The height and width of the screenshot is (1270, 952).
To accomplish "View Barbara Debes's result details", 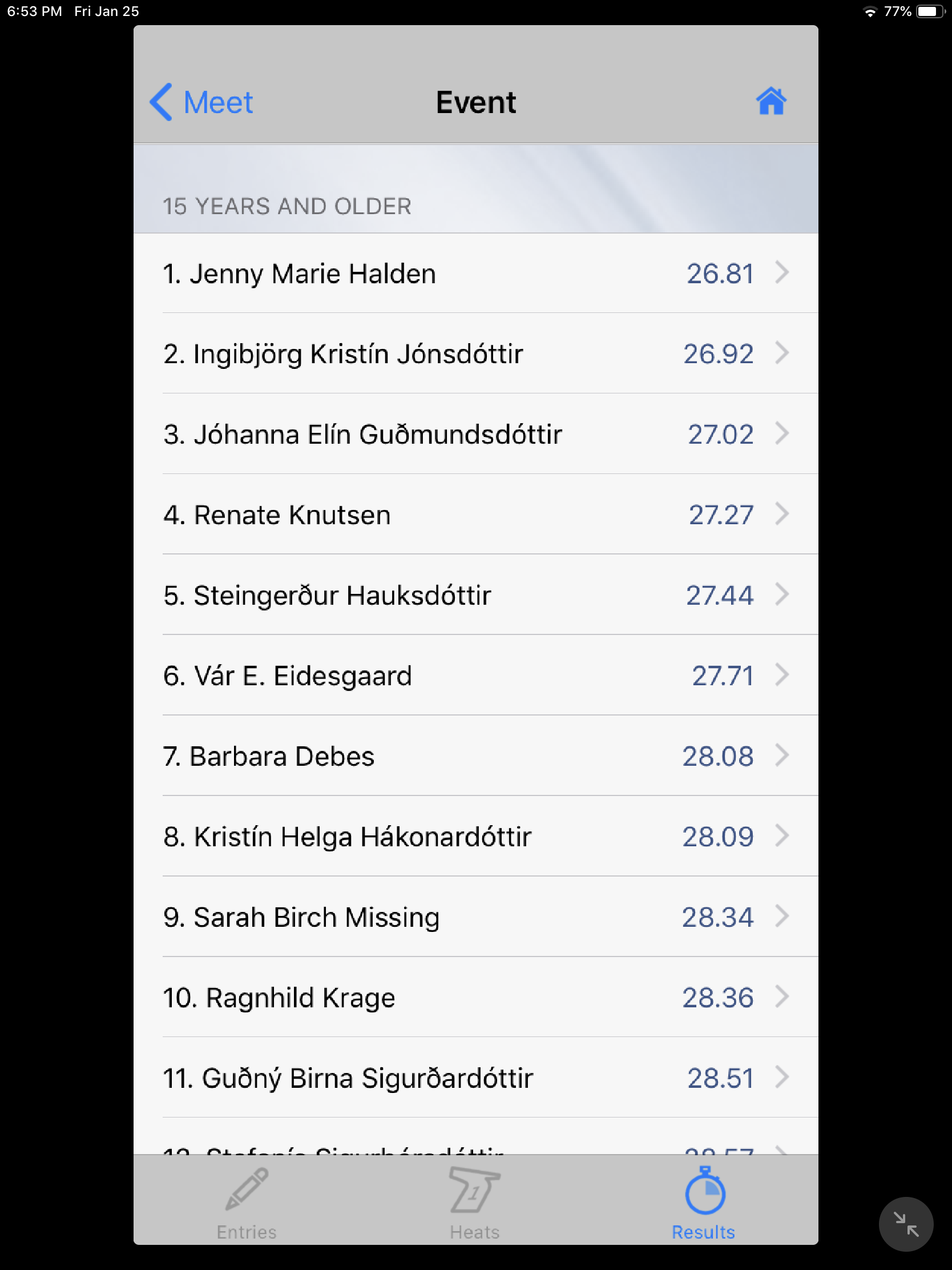I will coord(475,755).
